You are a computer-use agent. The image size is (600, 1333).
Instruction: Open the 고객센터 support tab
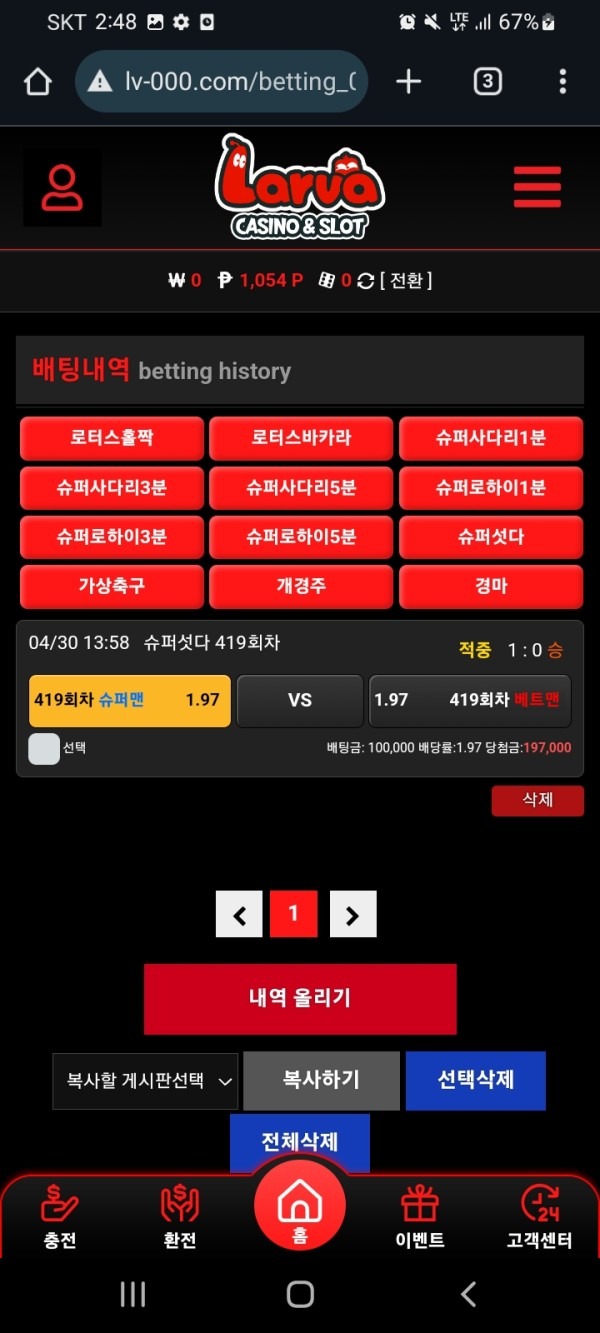(x=539, y=1217)
